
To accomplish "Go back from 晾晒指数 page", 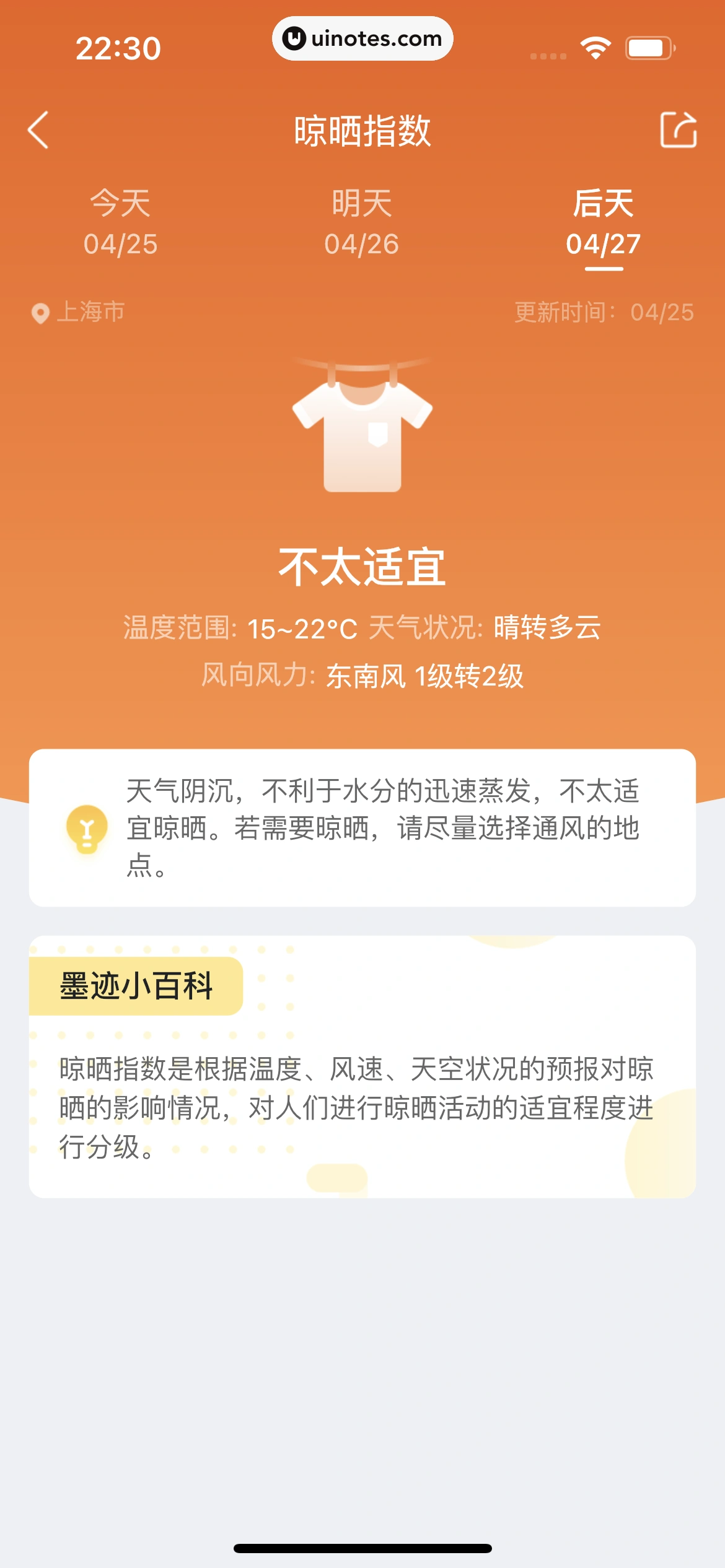I will point(38,130).
